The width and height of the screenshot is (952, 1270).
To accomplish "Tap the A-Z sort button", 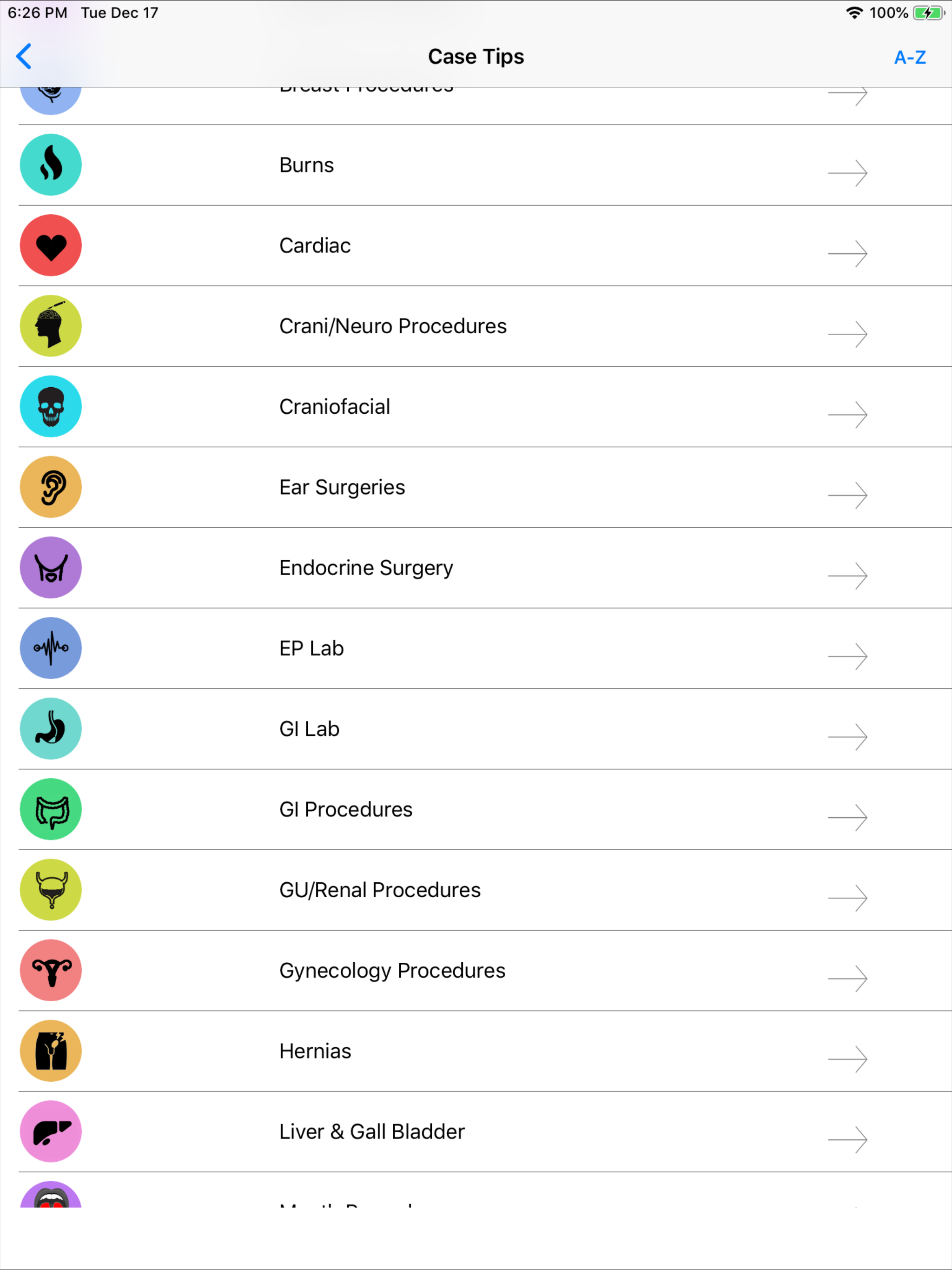I will (x=910, y=56).
